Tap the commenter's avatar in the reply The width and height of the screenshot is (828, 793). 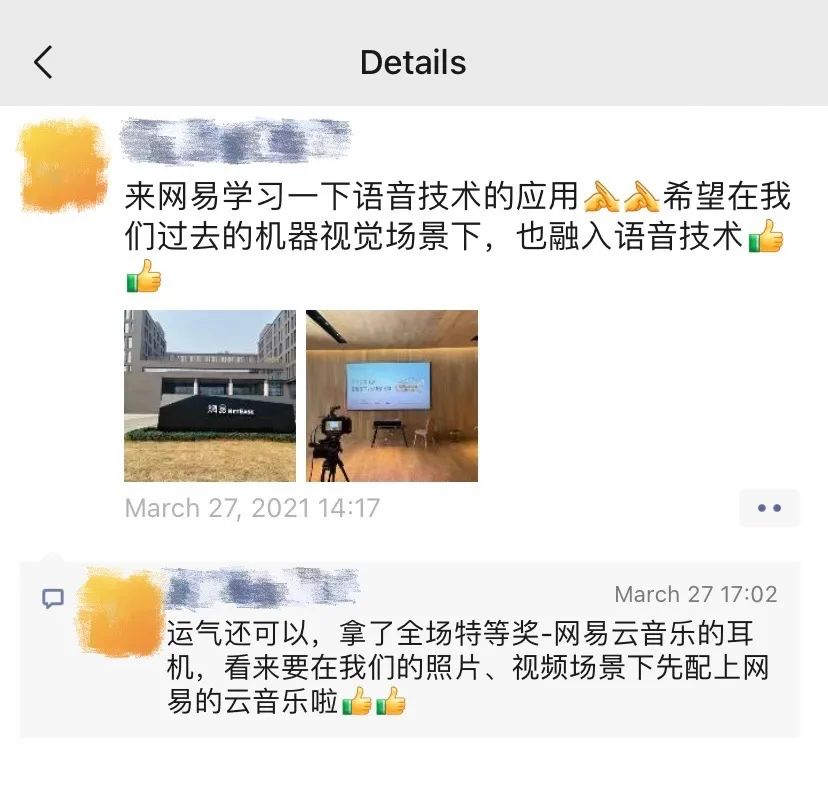point(120,613)
